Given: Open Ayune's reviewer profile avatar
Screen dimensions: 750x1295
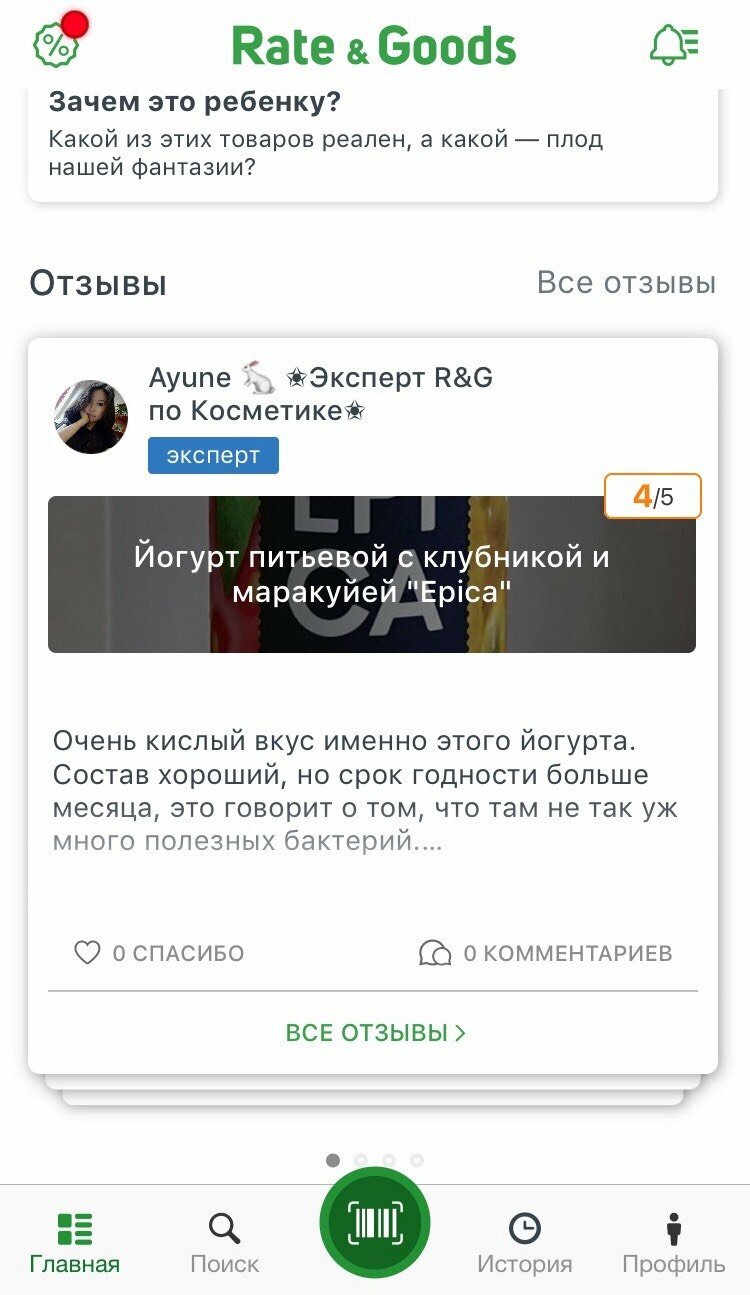Looking at the screenshot, I should click(91, 416).
